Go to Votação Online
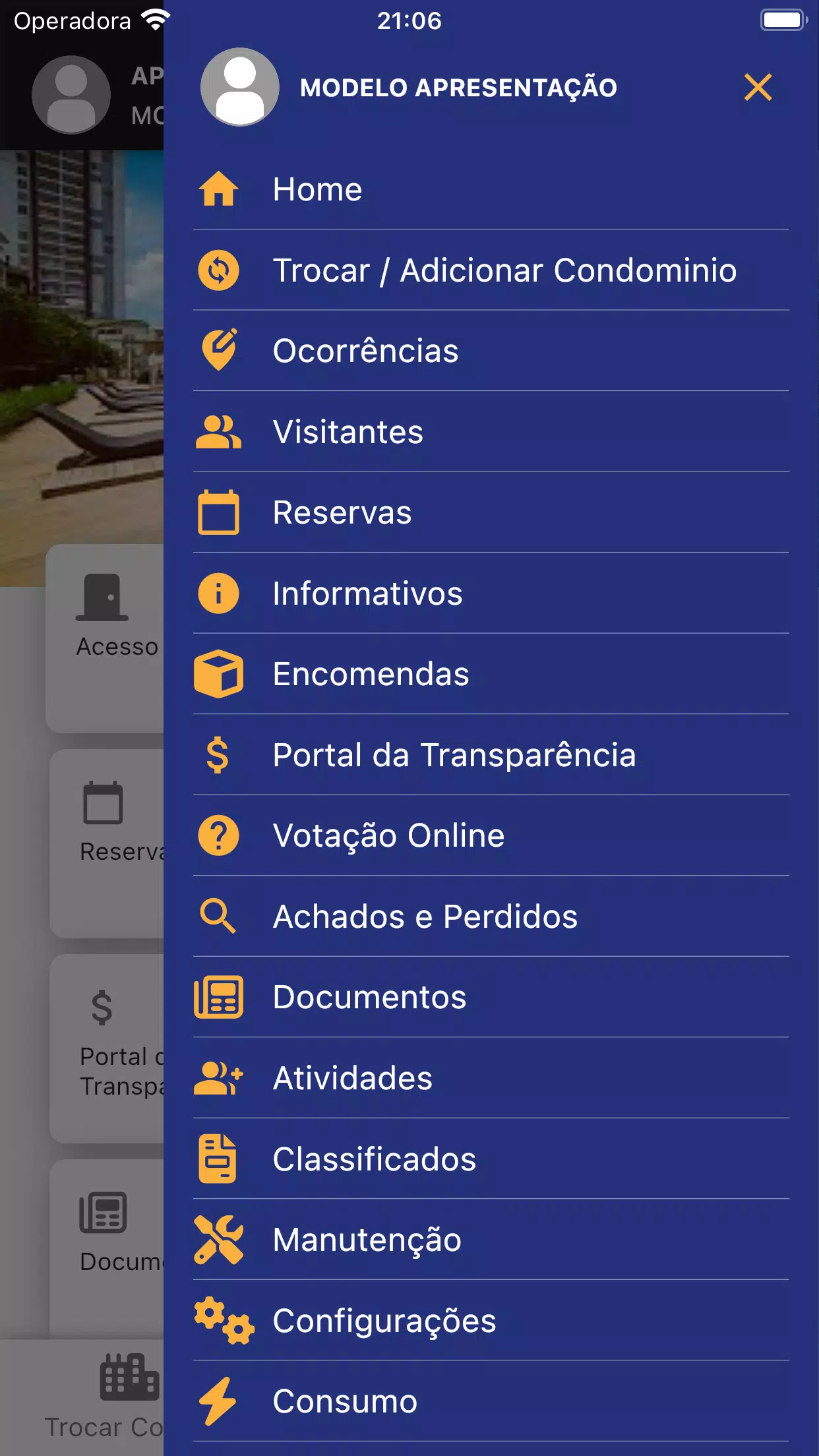This screenshot has width=819, height=1456. (491, 835)
